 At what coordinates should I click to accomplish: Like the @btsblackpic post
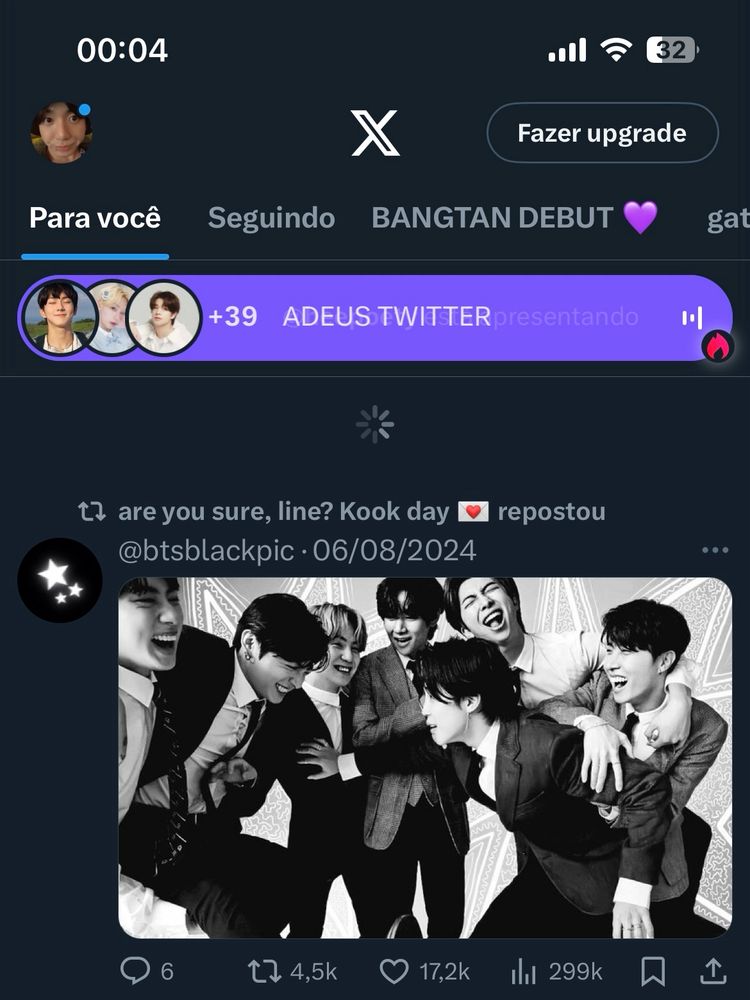point(424,971)
